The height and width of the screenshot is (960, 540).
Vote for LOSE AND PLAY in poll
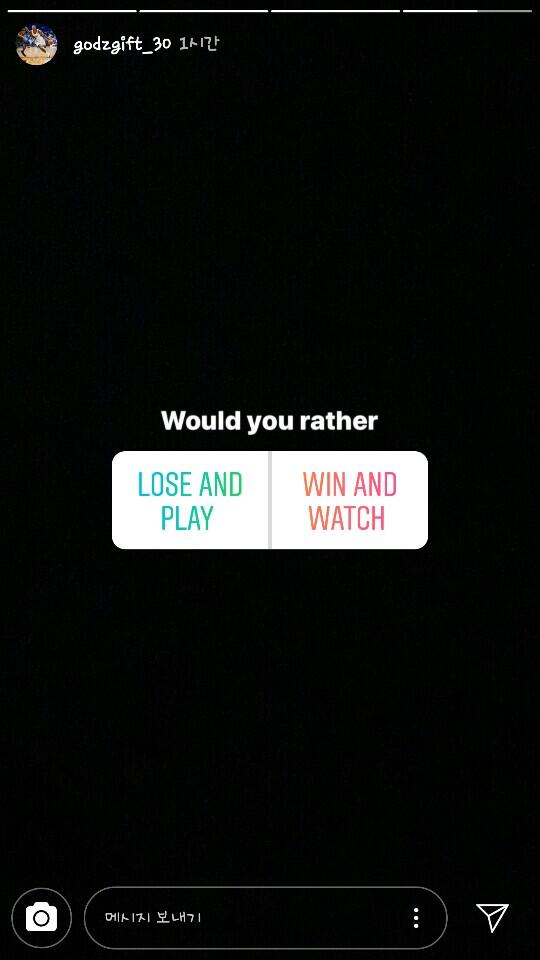(190, 500)
